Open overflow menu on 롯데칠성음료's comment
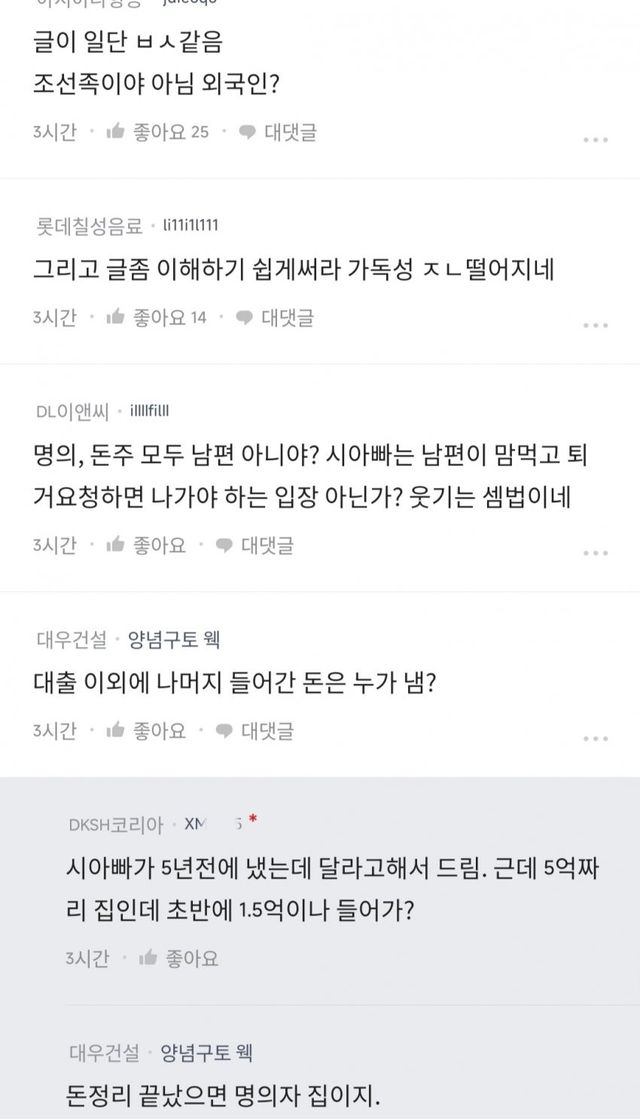This screenshot has height=1119, width=640. click(595, 325)
